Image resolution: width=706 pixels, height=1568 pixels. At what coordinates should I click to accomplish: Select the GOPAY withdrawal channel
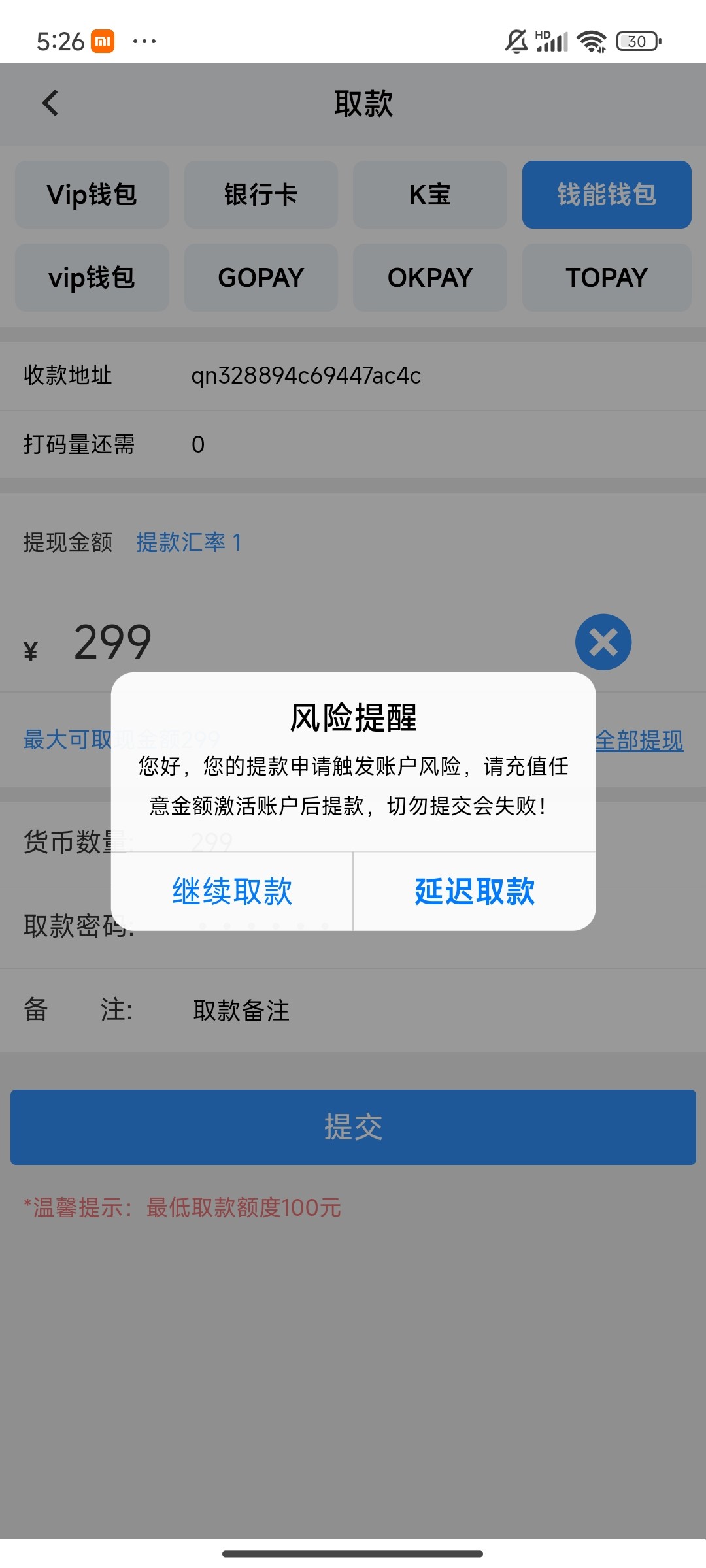[x=261, y=278]
